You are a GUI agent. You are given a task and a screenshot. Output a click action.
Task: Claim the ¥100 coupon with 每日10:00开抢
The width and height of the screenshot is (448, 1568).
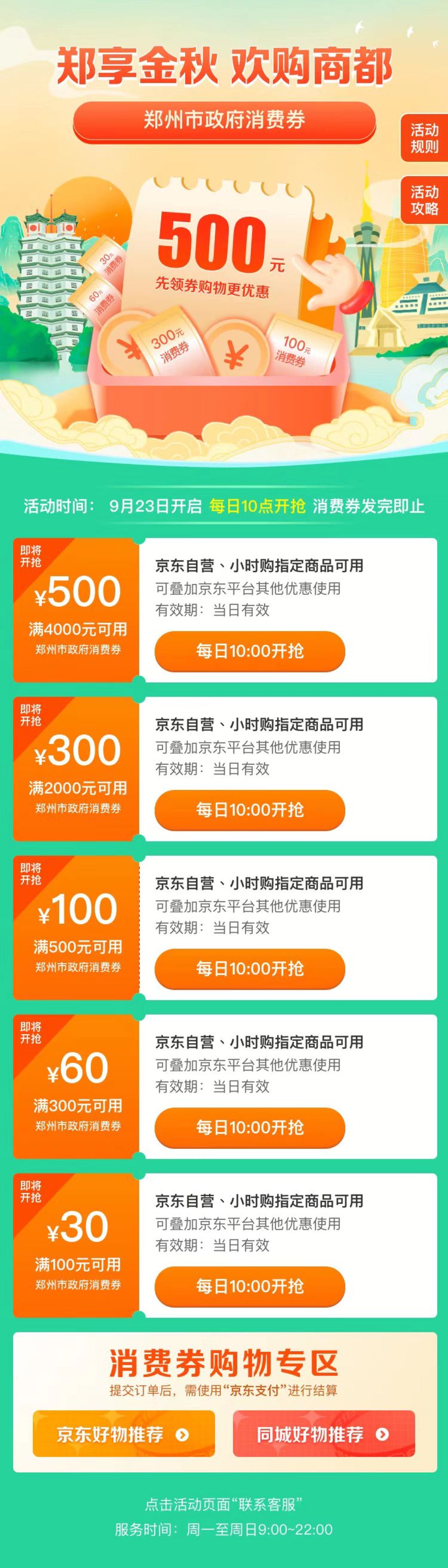[249, 968]
